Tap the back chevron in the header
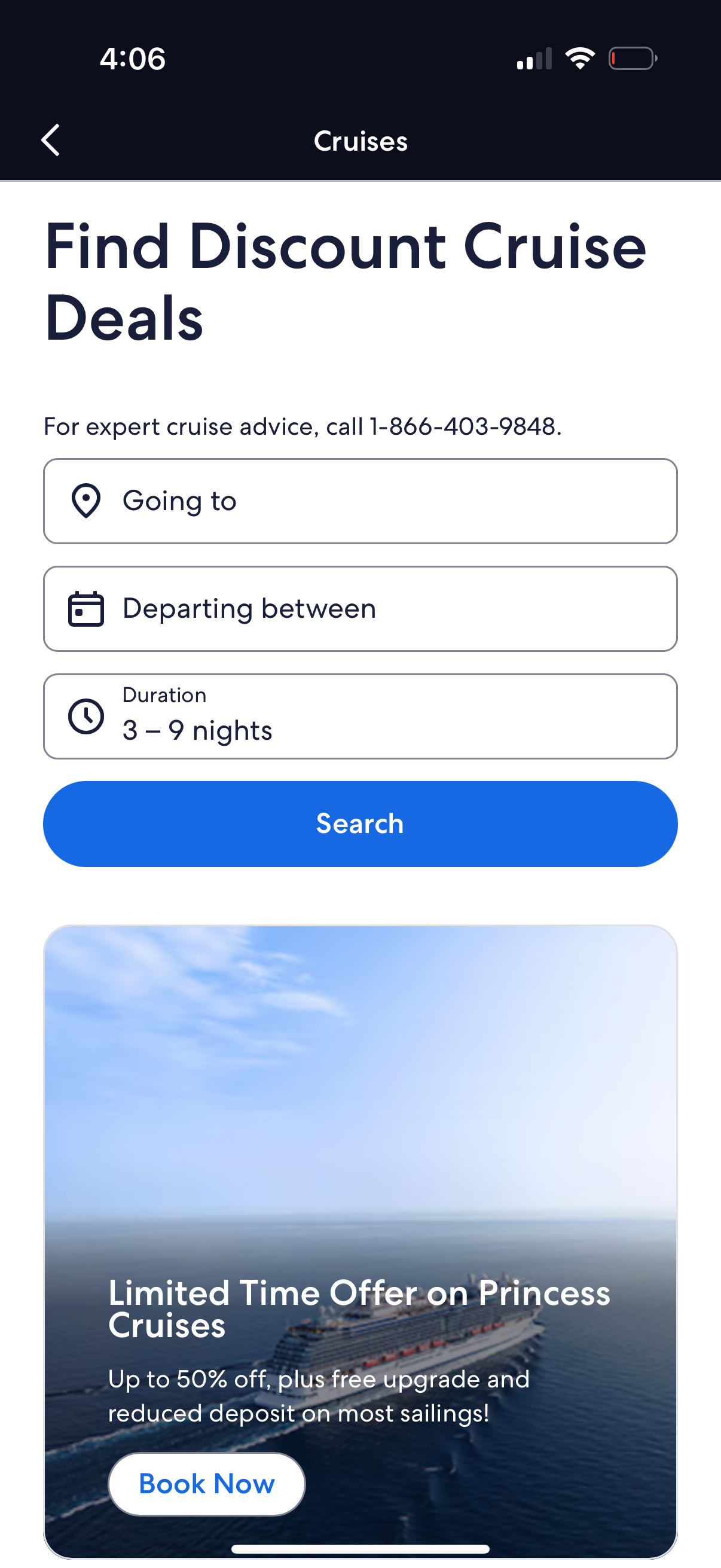 [x=51, y=139]
